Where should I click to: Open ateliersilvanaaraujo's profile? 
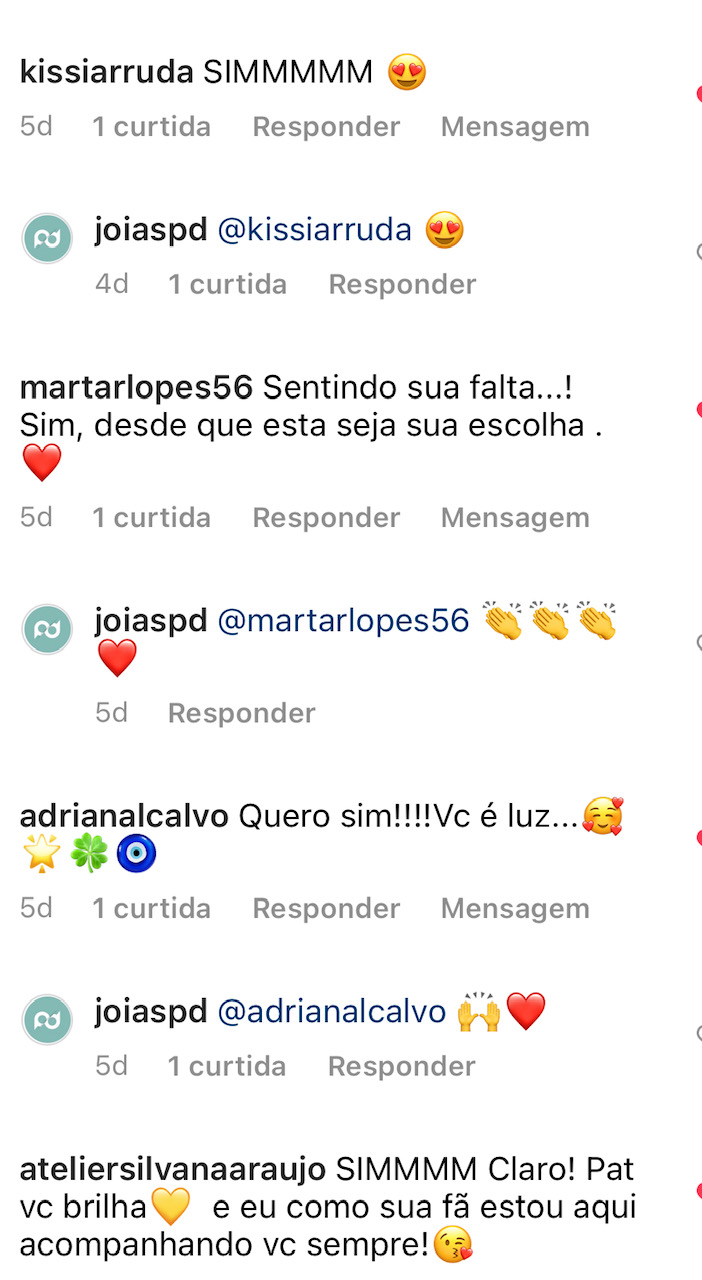point(173,1168)
